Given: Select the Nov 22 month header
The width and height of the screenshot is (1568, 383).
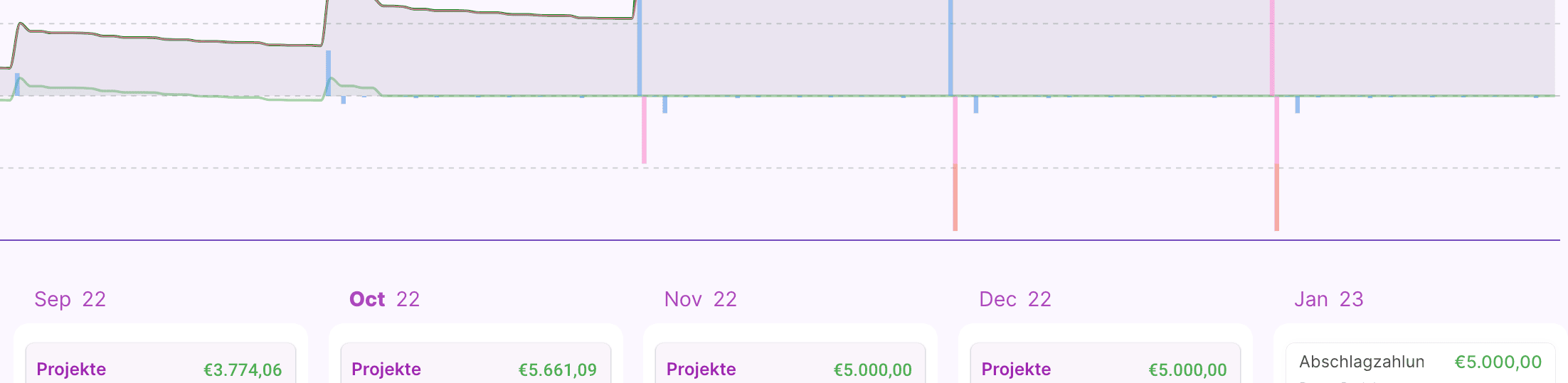Looking at the screenshot, I should [701, 299].
